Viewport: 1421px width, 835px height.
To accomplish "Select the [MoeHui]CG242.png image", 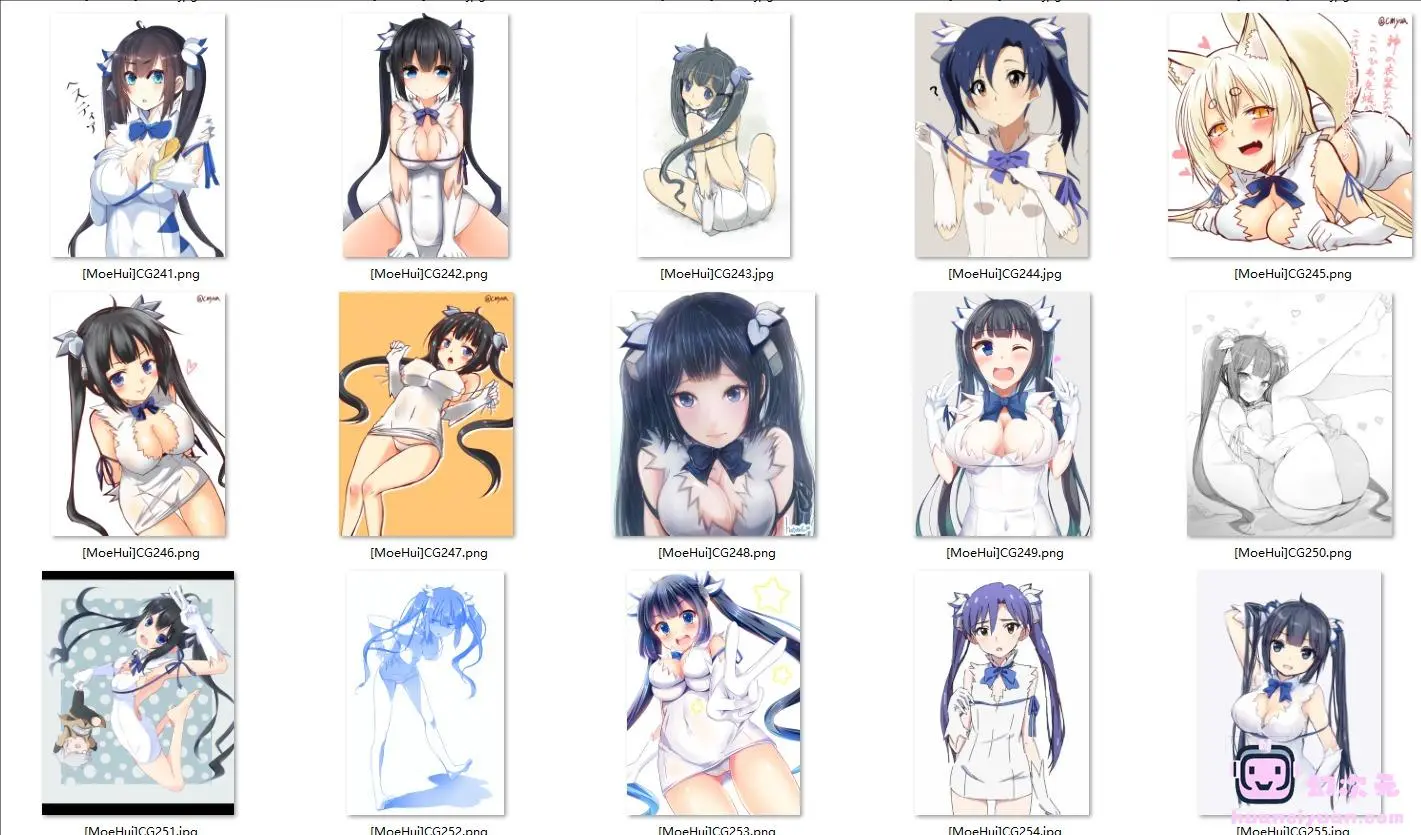I will pyautogui.click(x=426, y=135).
